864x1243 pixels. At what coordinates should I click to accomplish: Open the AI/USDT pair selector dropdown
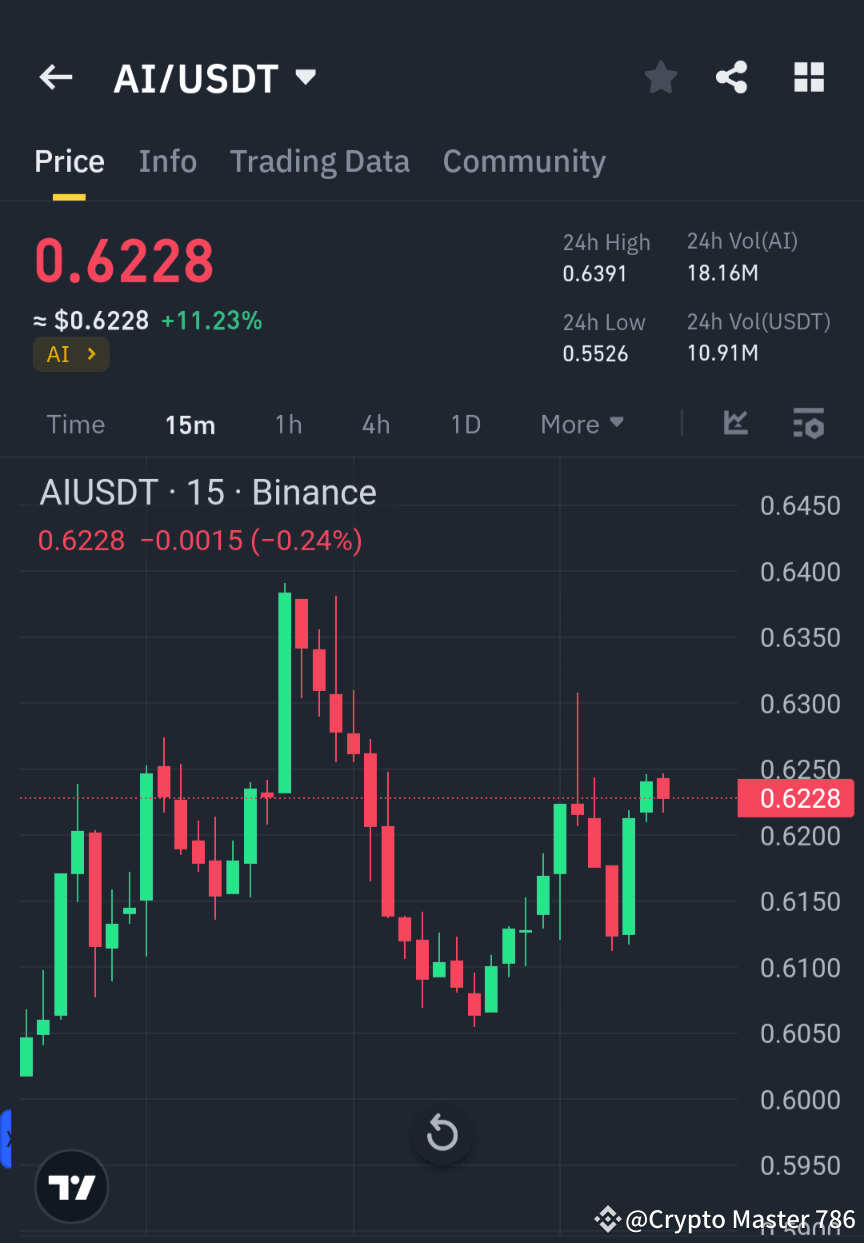pos(305,76)
